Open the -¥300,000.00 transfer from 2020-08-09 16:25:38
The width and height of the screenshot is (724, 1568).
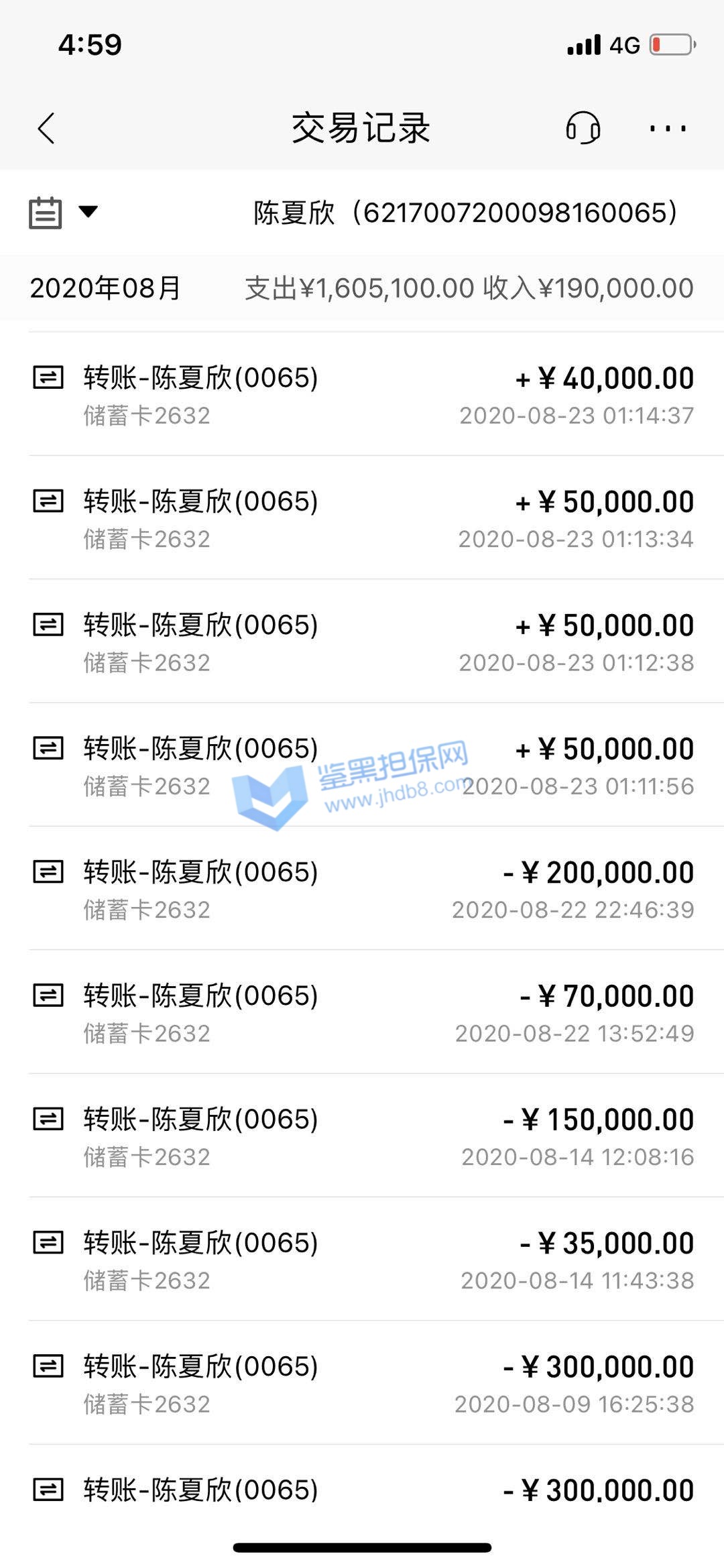pyautogui.click(x=362, y=1384)
